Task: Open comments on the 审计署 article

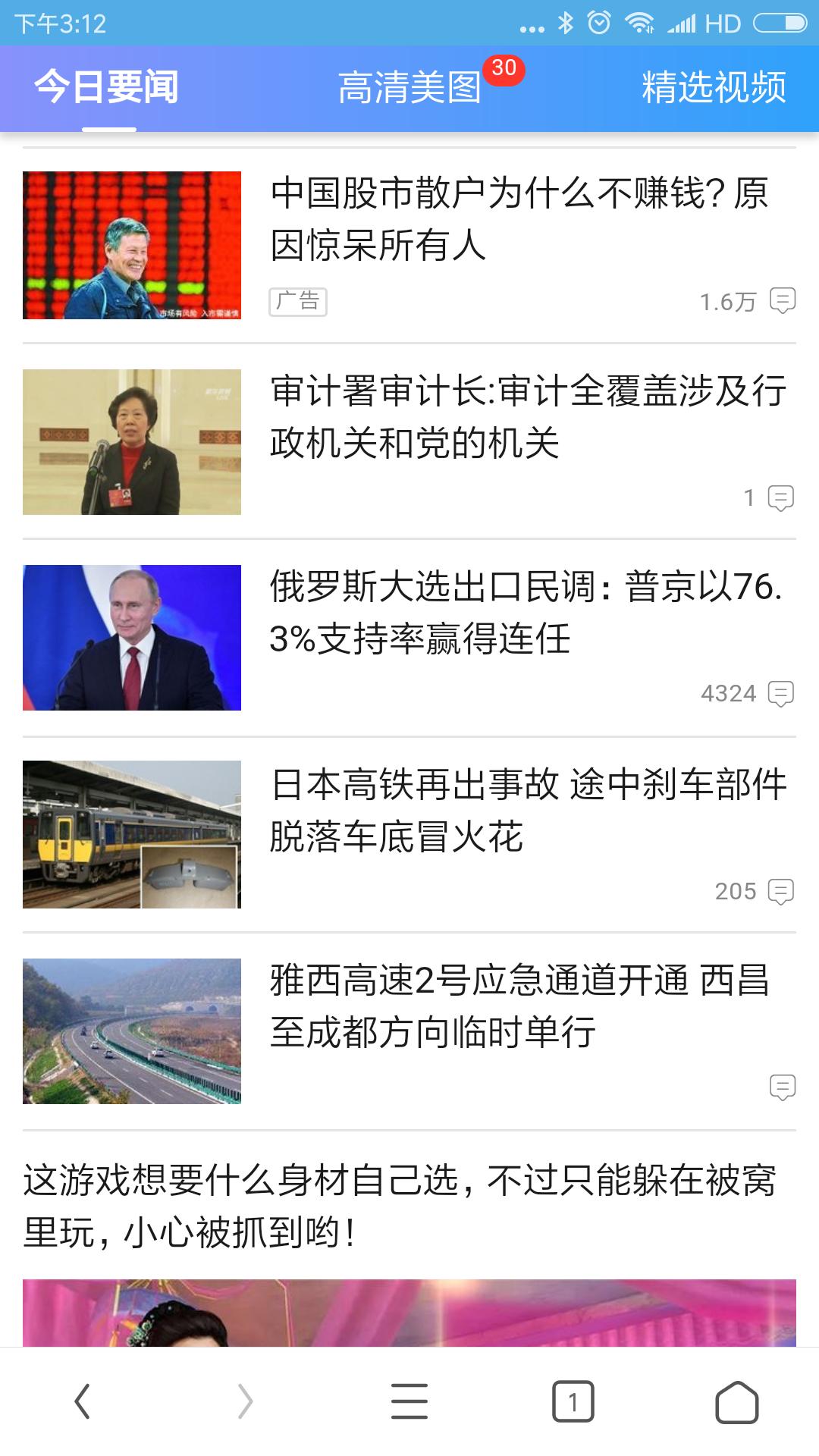Action: [x=781, y=498]
